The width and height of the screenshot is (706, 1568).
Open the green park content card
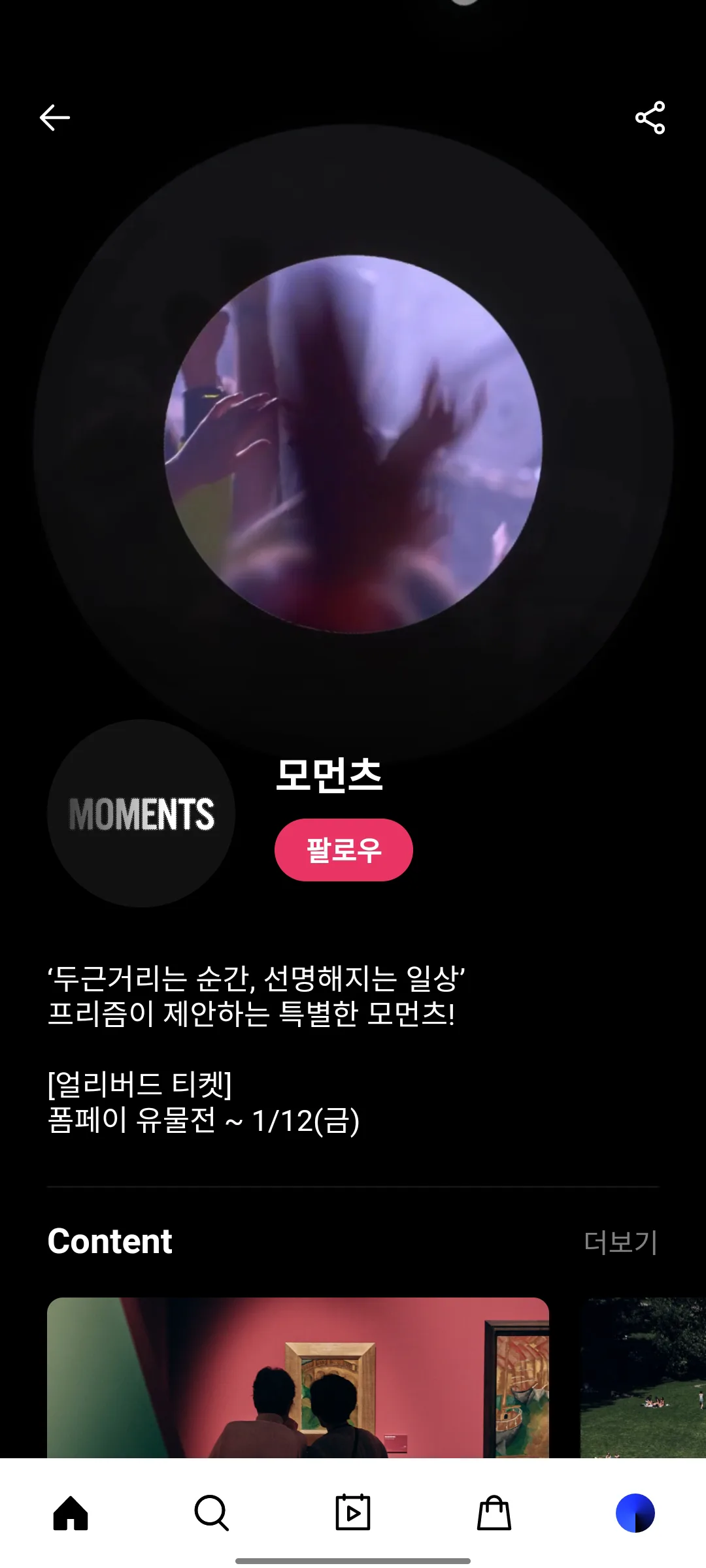(x=643, y=1377)
